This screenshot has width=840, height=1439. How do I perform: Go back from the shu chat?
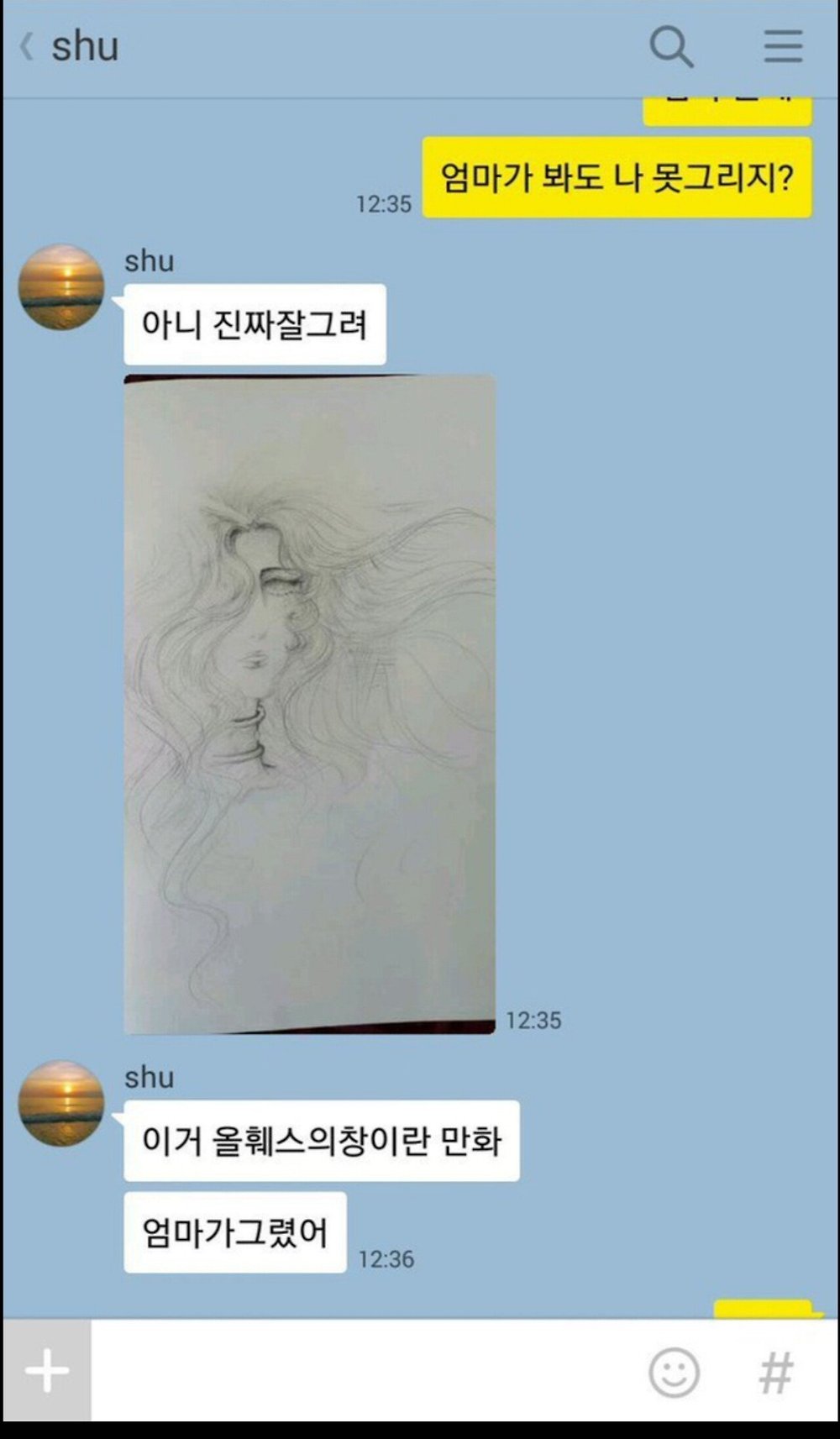tap(27, 46)
